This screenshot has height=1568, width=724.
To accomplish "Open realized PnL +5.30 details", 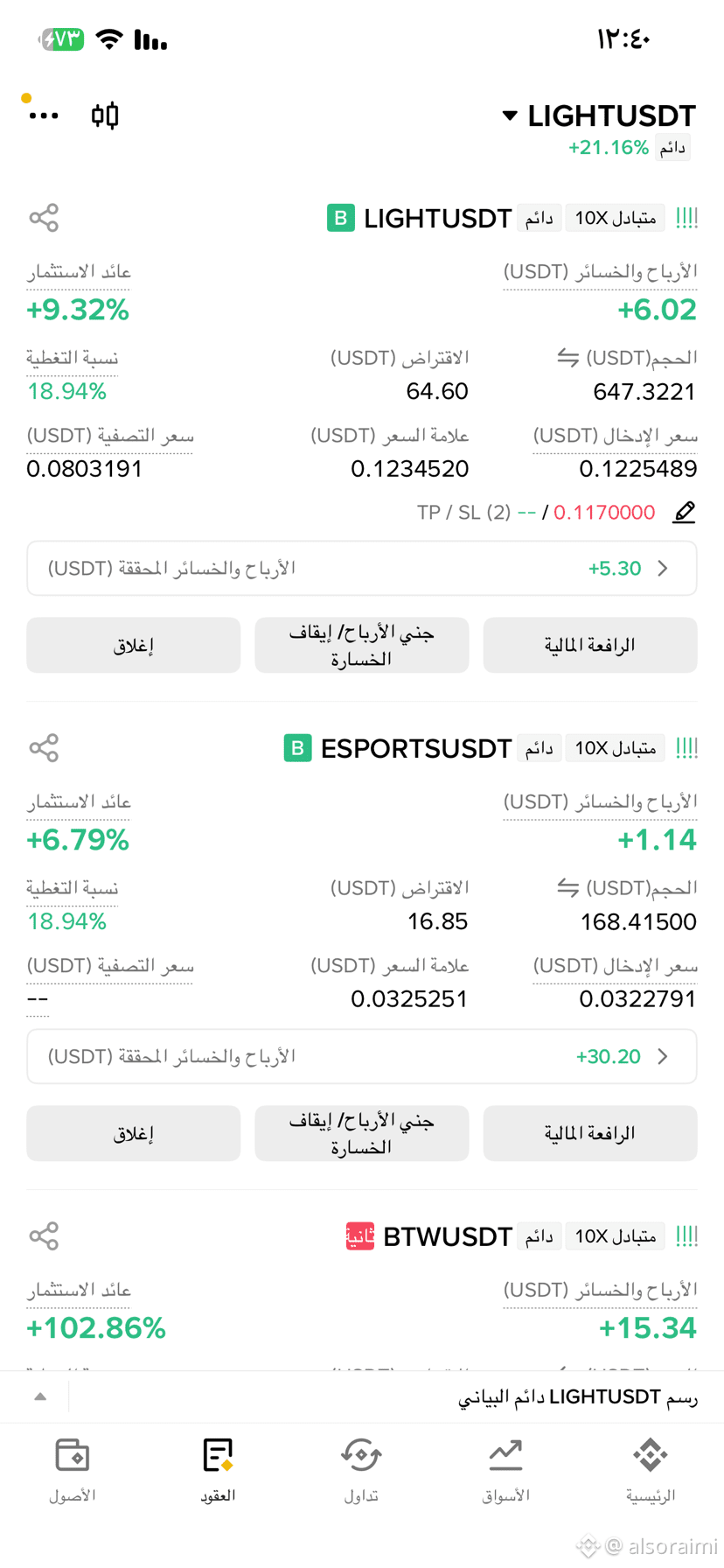I will 362,569.
